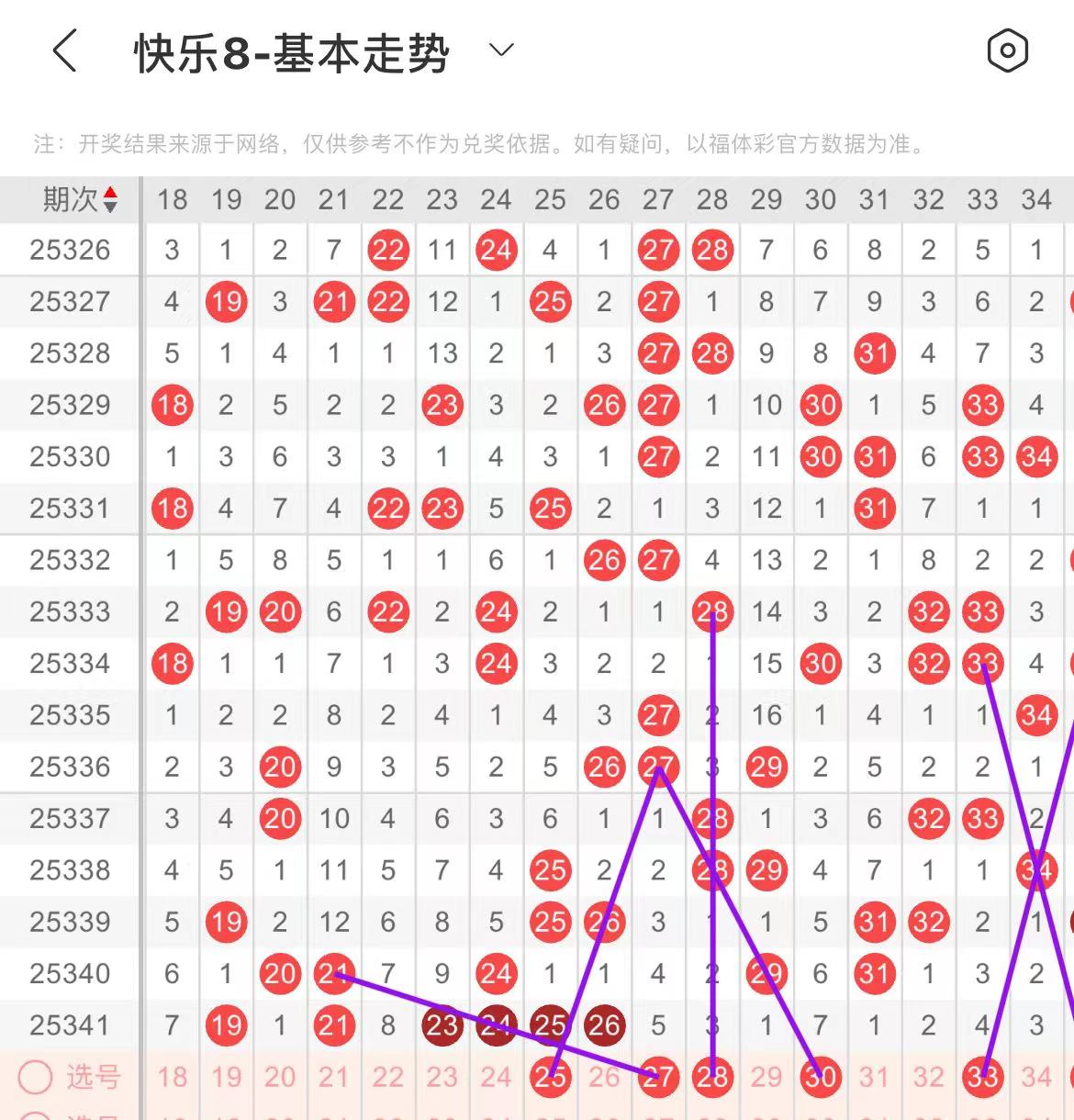
Task: Open the chart settings hexagon icon
Action: tap(1007, 50)
